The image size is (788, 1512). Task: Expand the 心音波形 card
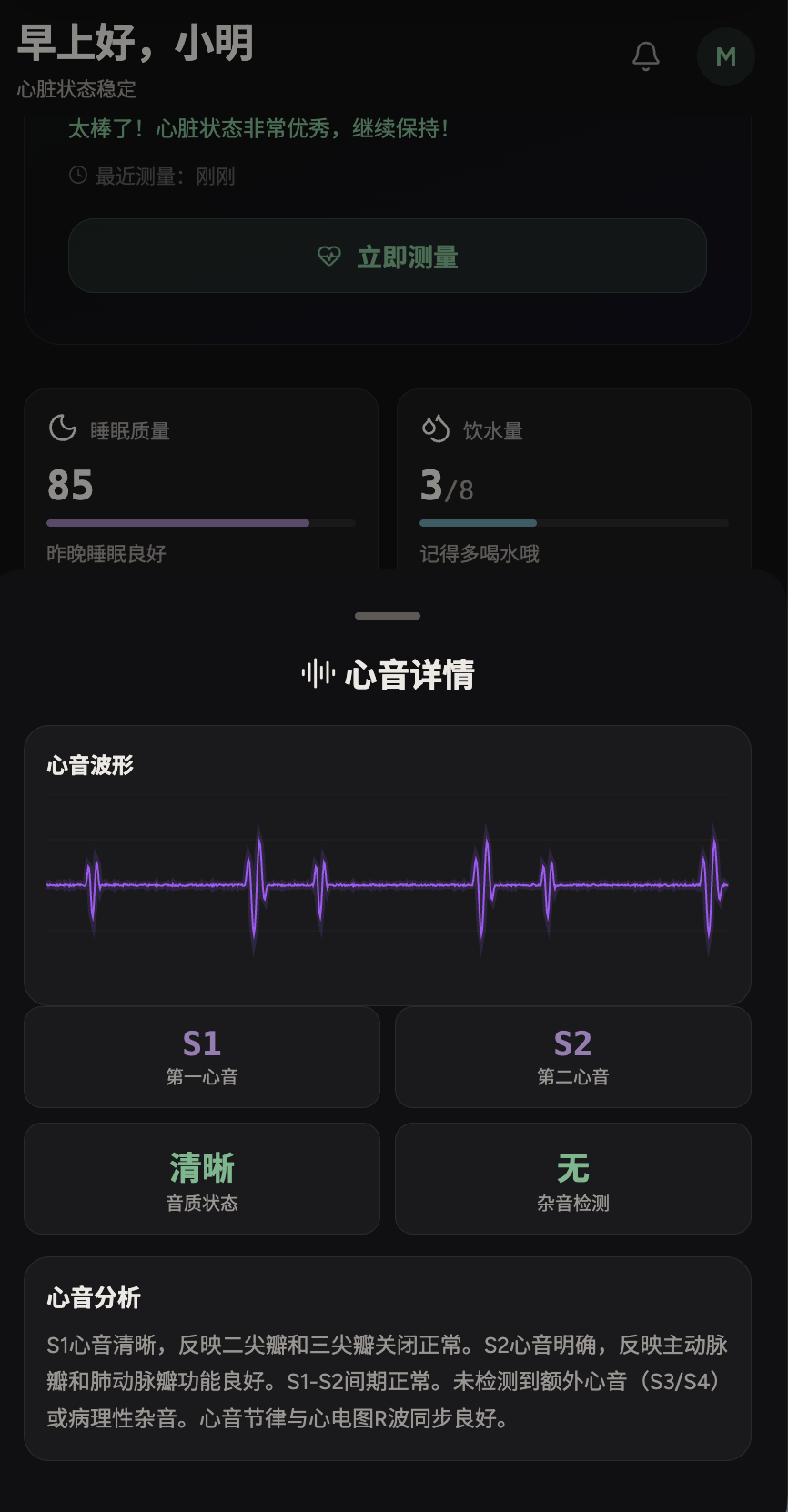tap(387, 864)
